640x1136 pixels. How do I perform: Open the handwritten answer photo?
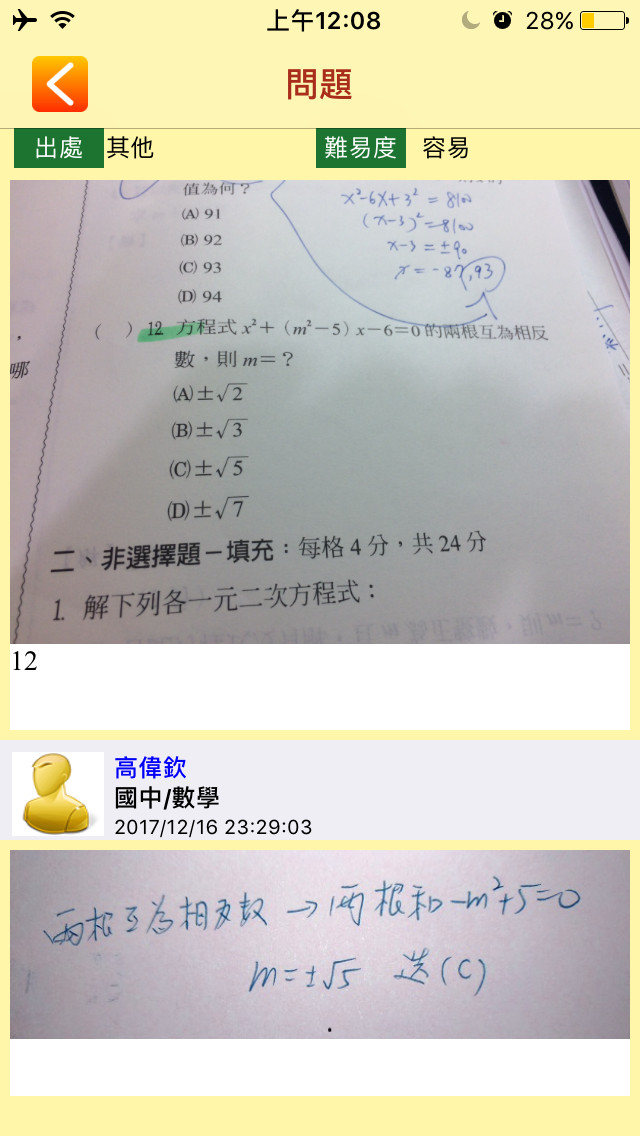[320, 944]
